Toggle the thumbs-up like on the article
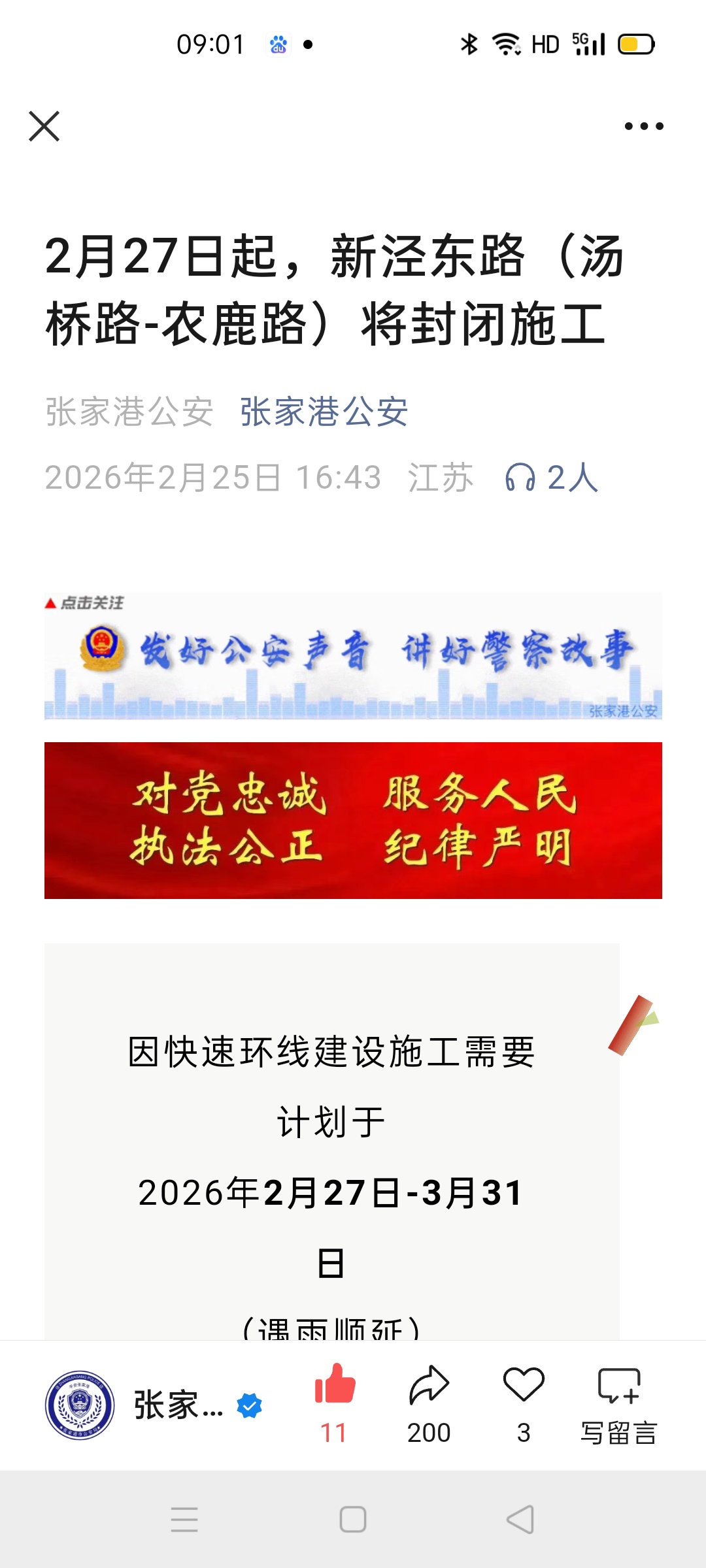Image resolution: width=706 pixels, height=1568 pixels. click(x=335, y=1385)
